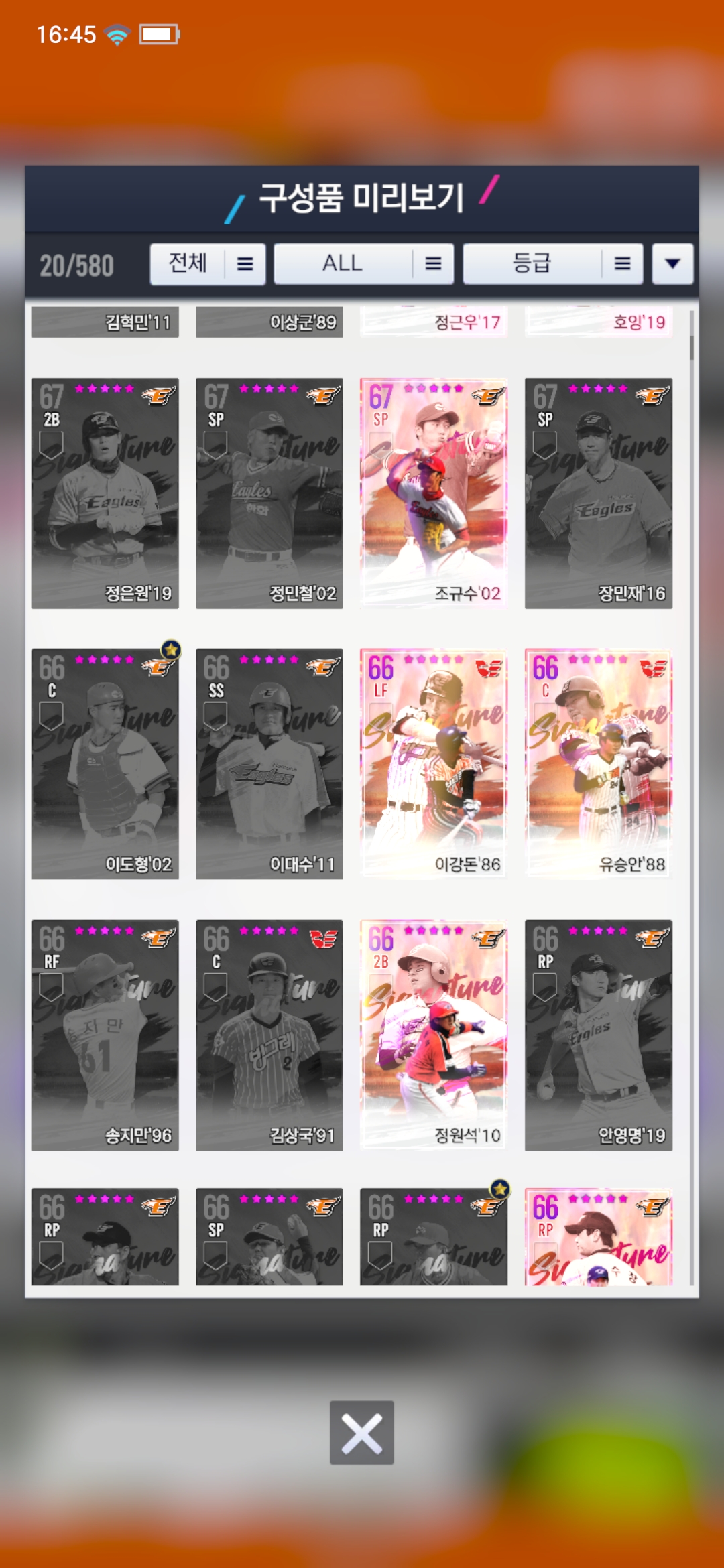Select the 이강돈'86 player card
Viewport: 724px width, 1568px height.
click(x=433, y=764)
